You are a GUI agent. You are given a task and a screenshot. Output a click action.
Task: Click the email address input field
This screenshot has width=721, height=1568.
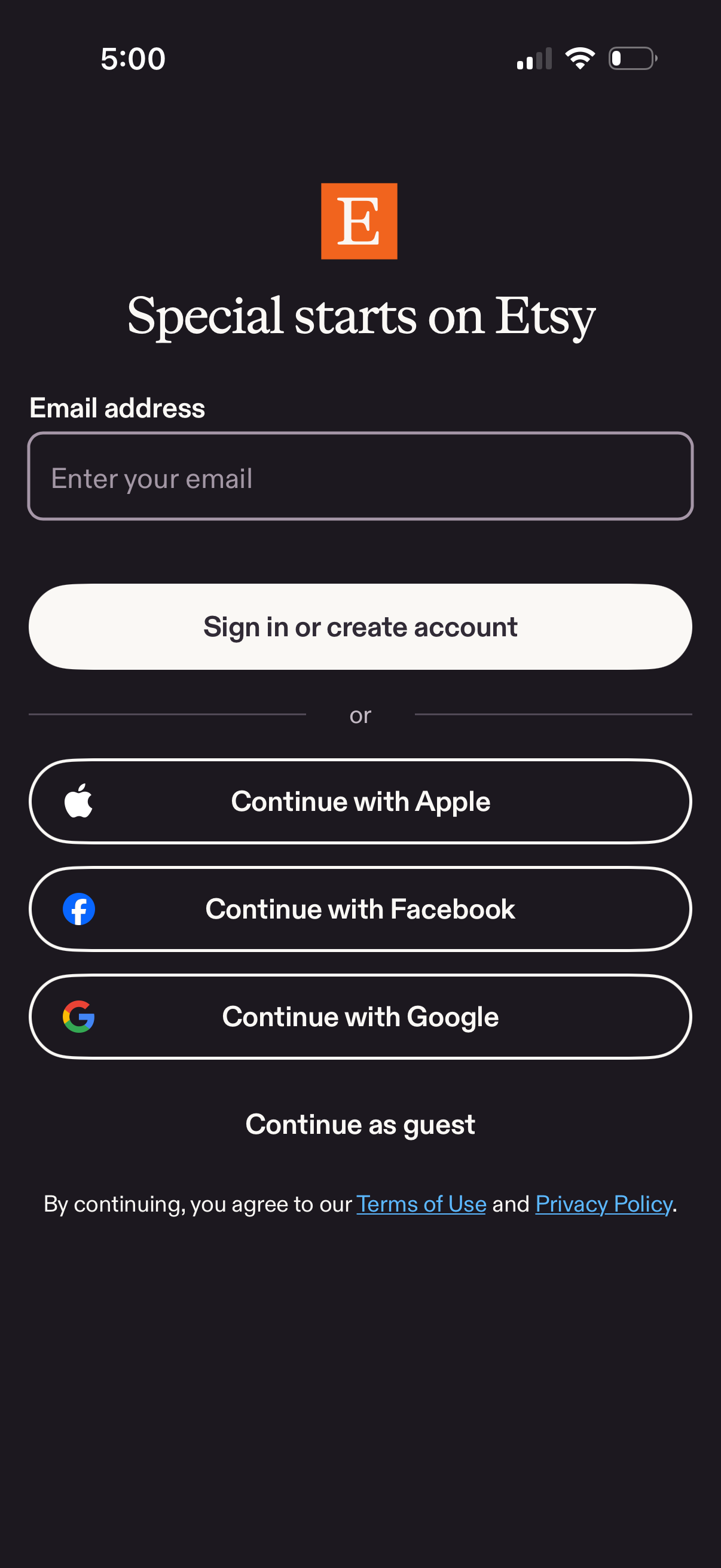tap(360, 478)
